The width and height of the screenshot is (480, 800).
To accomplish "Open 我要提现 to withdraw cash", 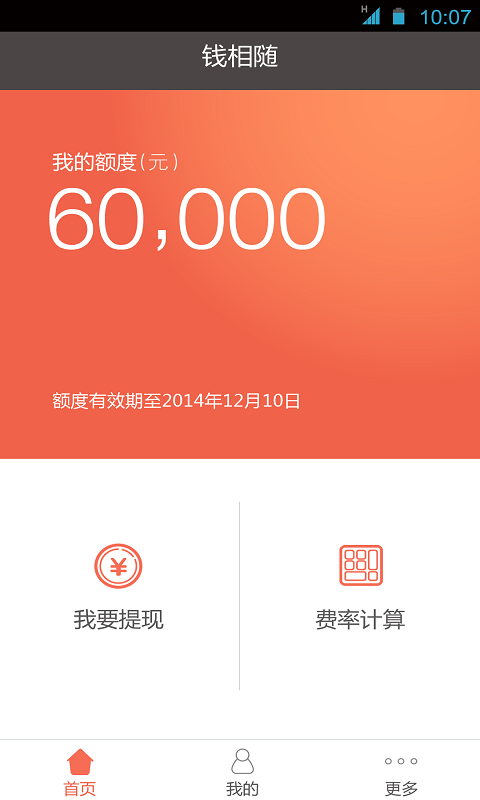I will pos(118,588).
